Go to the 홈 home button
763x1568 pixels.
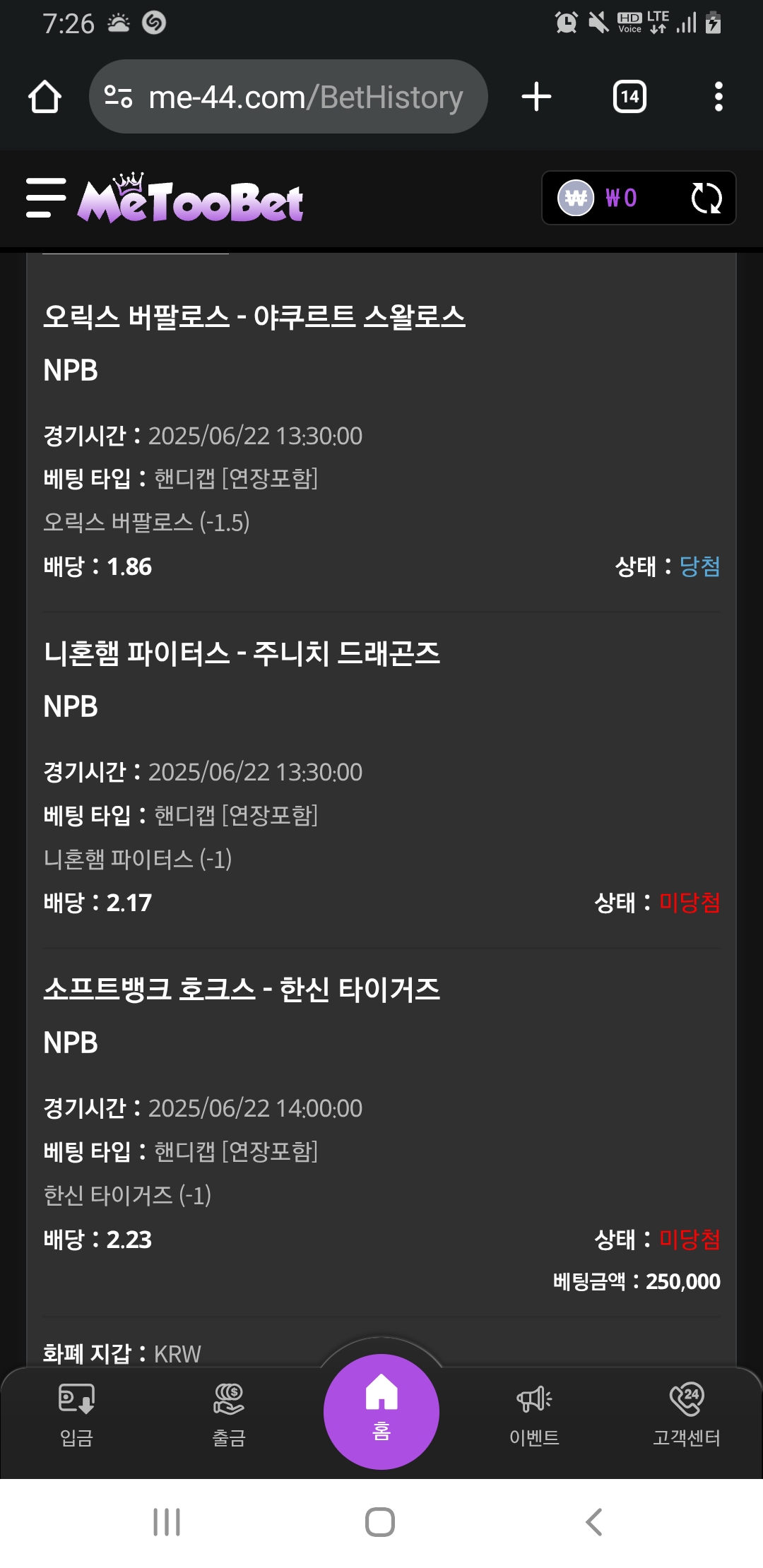(381, 1411)
